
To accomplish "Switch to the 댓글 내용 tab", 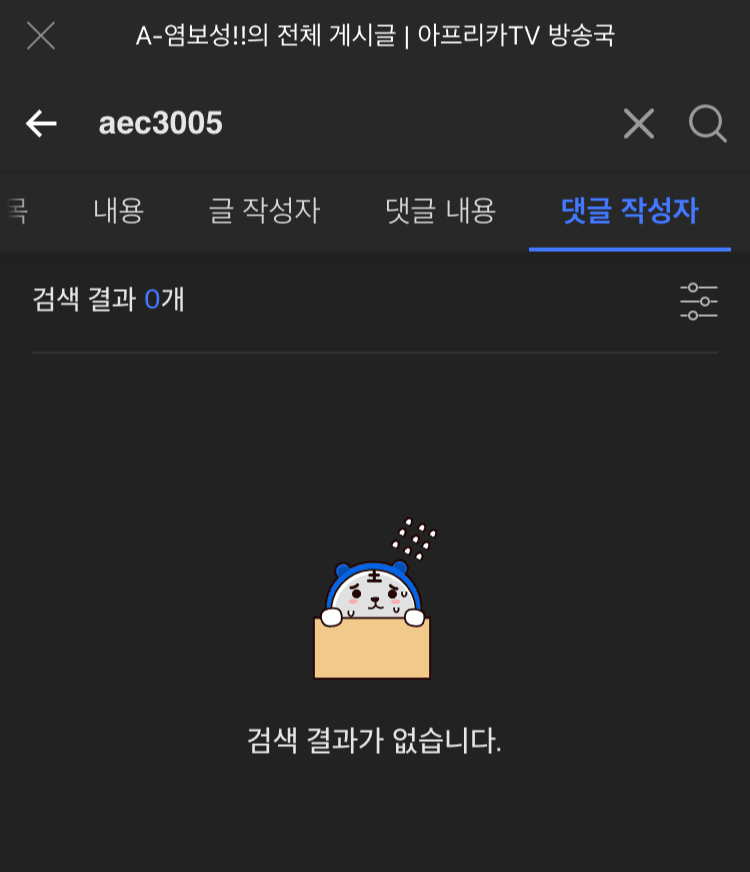I will pyautogui.click(x=440, y=211).
